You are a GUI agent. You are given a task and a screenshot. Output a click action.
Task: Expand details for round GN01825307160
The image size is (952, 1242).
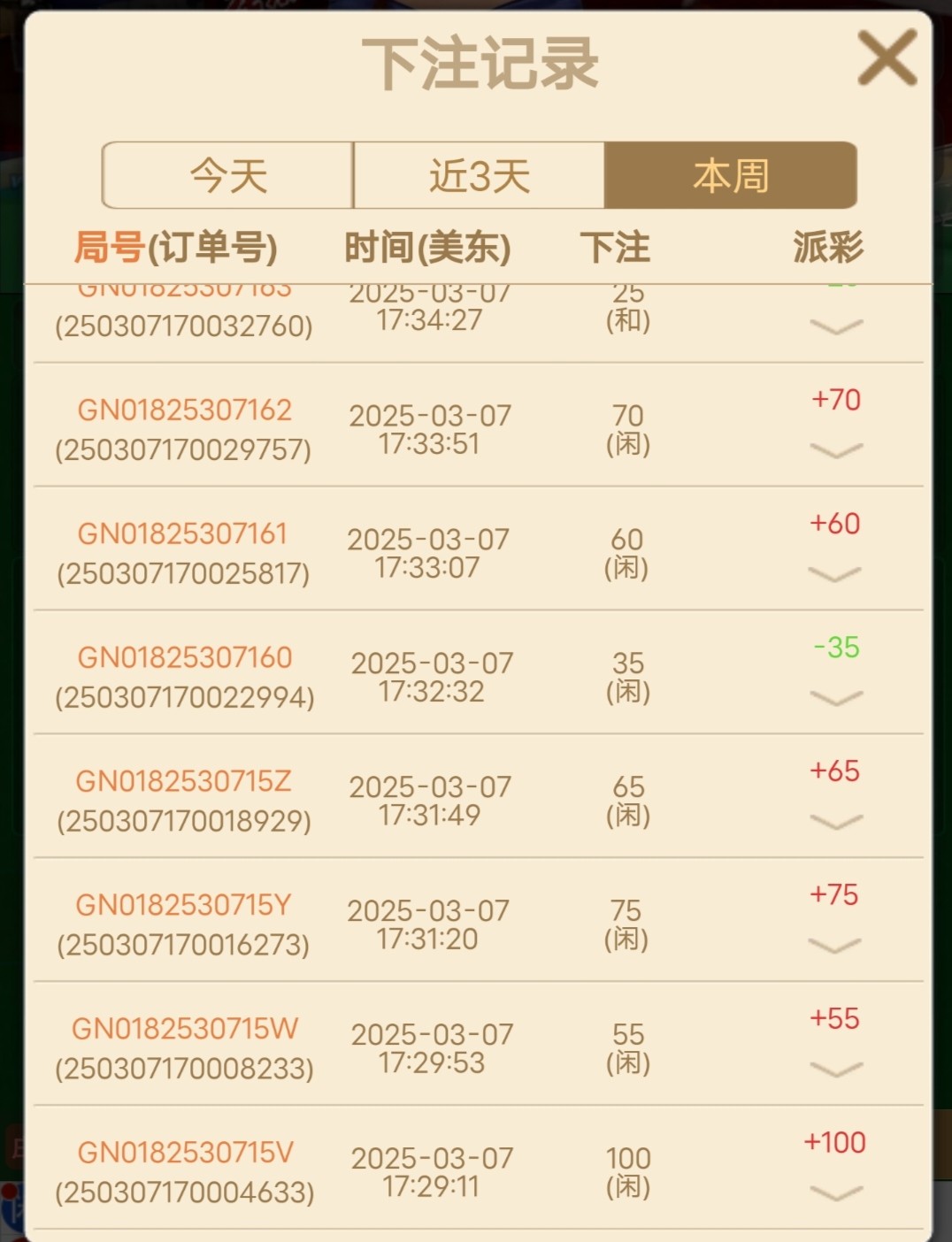coord(836,699)
